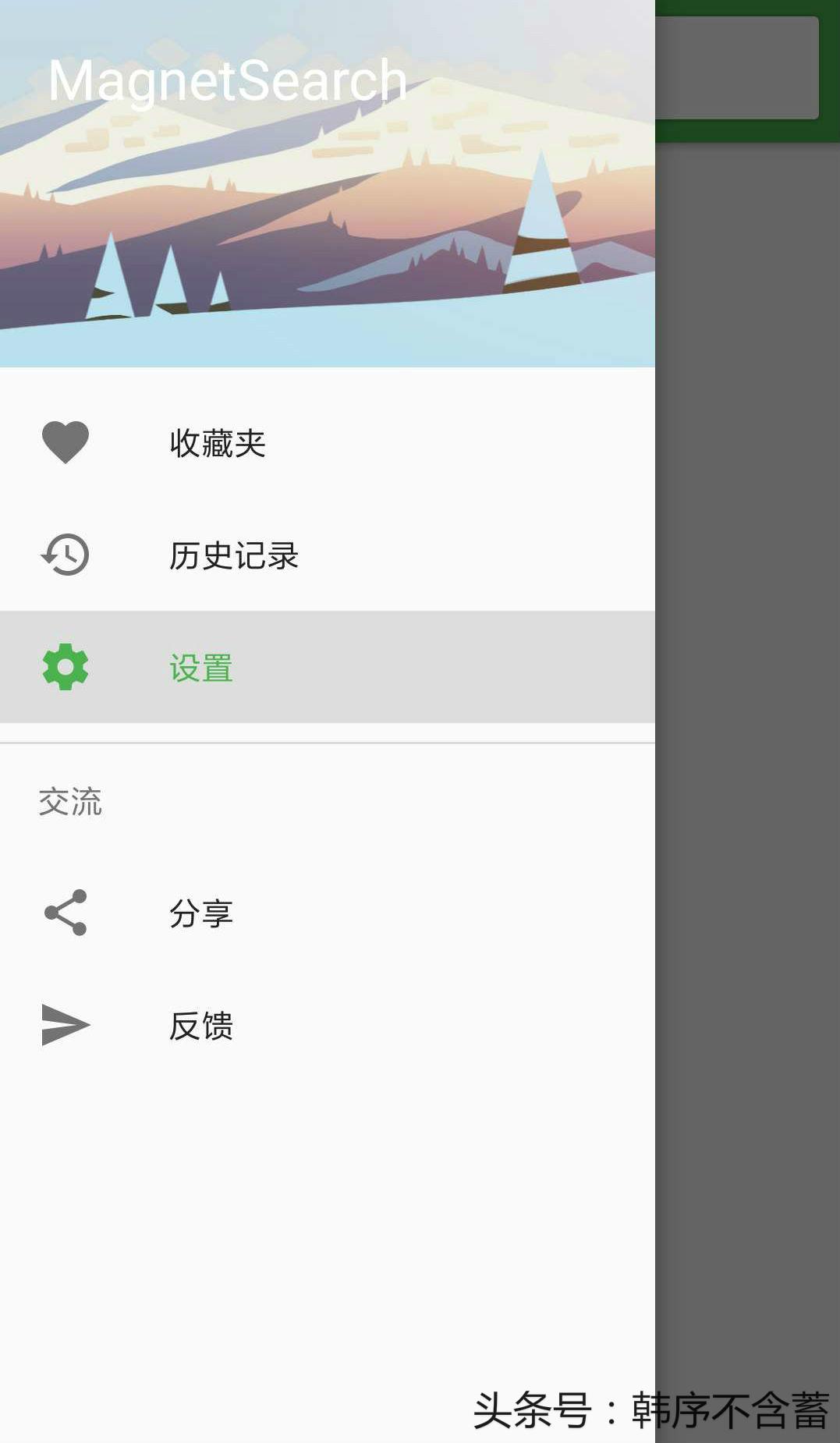Open 历史记录 history
The height and width of the screenshot is (1443, 840).
point(328,555)
